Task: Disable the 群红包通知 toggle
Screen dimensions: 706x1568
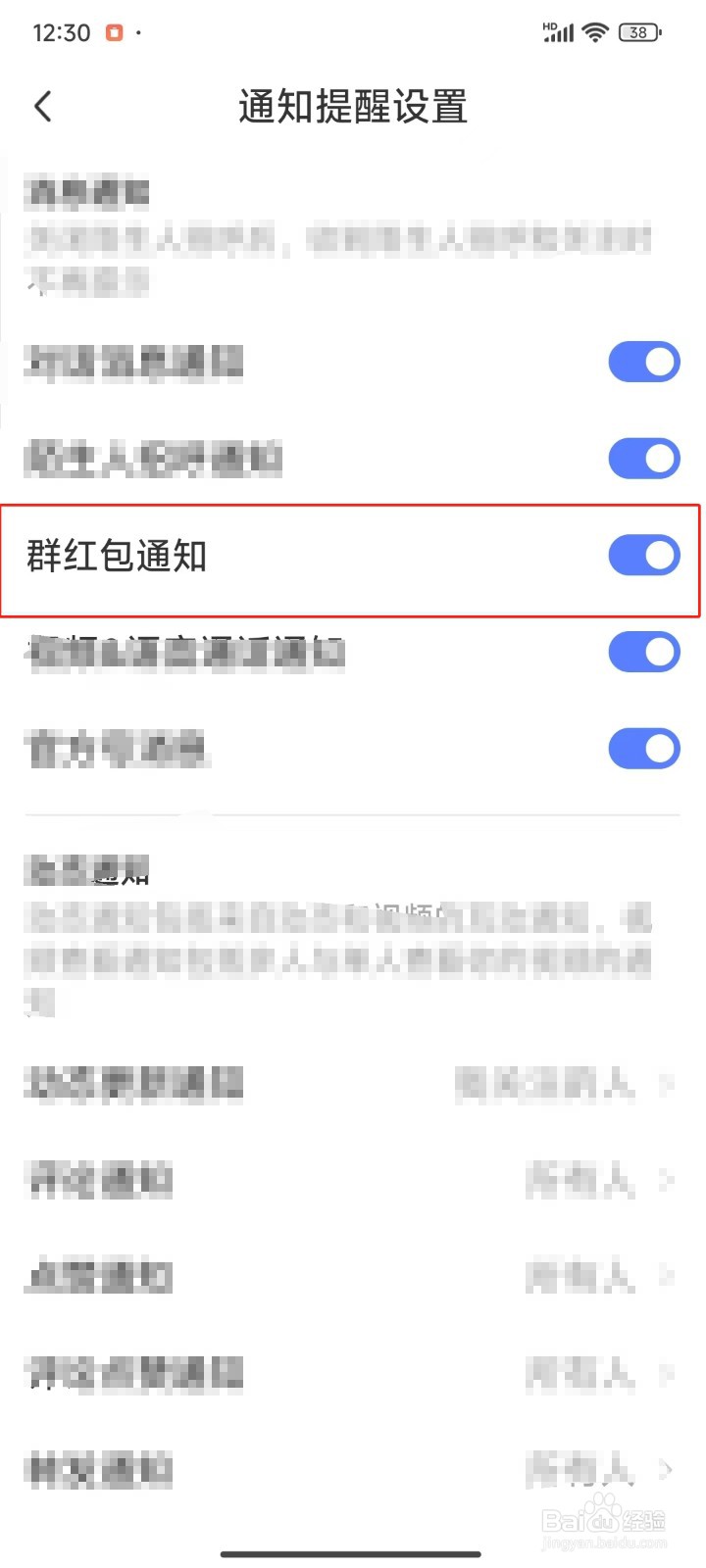Action: click(643, 555)
